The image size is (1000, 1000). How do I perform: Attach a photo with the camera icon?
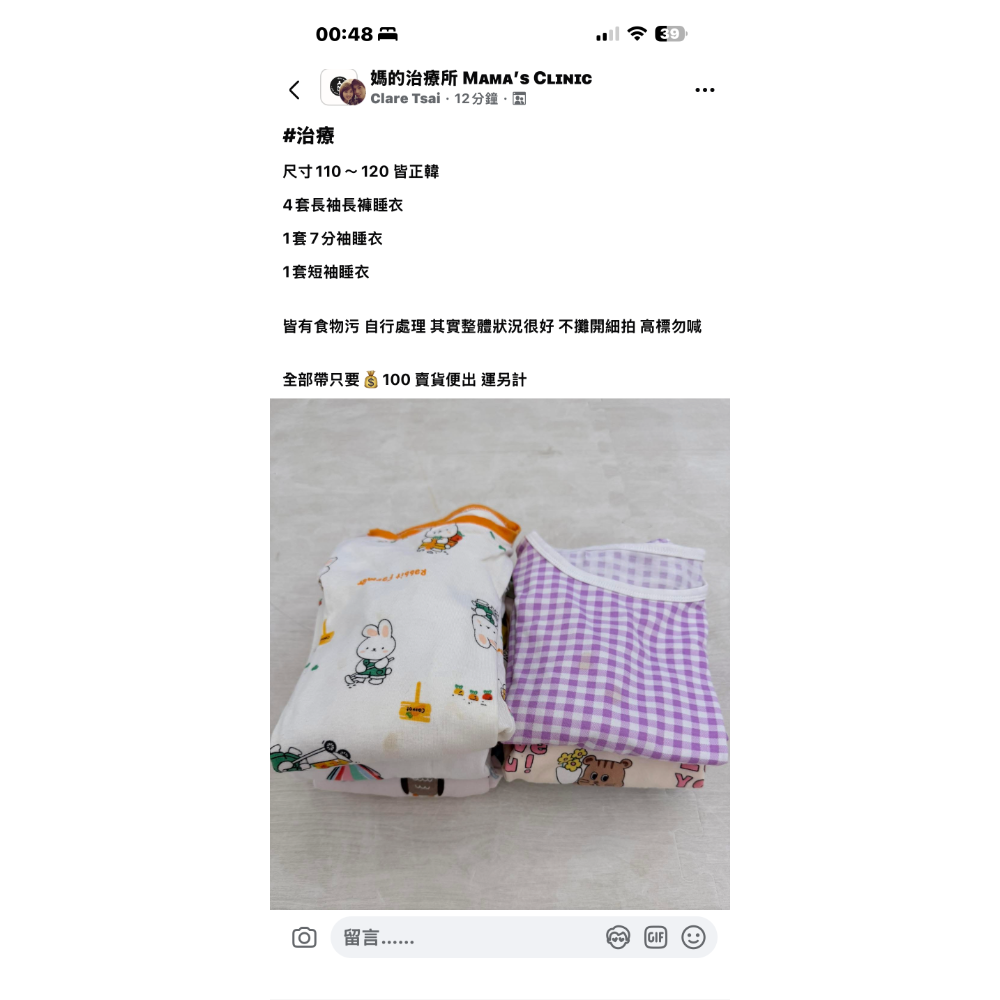(304, 938)
